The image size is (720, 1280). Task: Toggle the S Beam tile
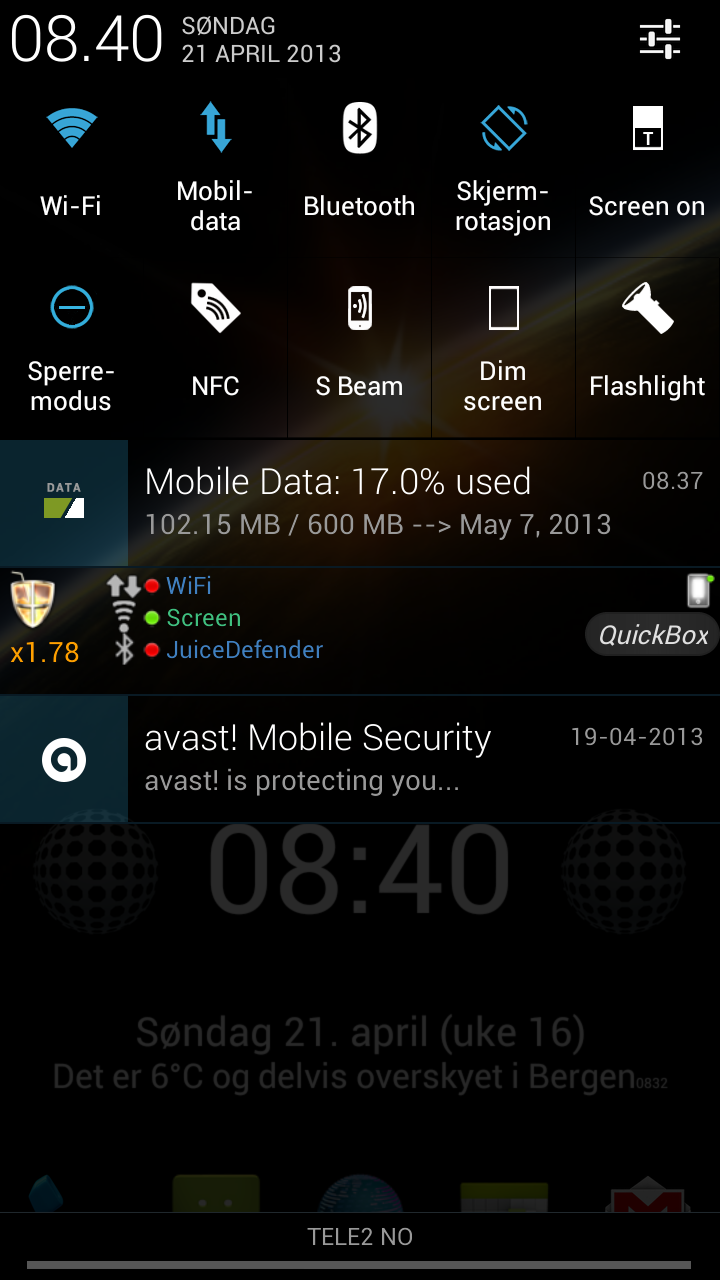pyautogui.click(x=359, y=348)
